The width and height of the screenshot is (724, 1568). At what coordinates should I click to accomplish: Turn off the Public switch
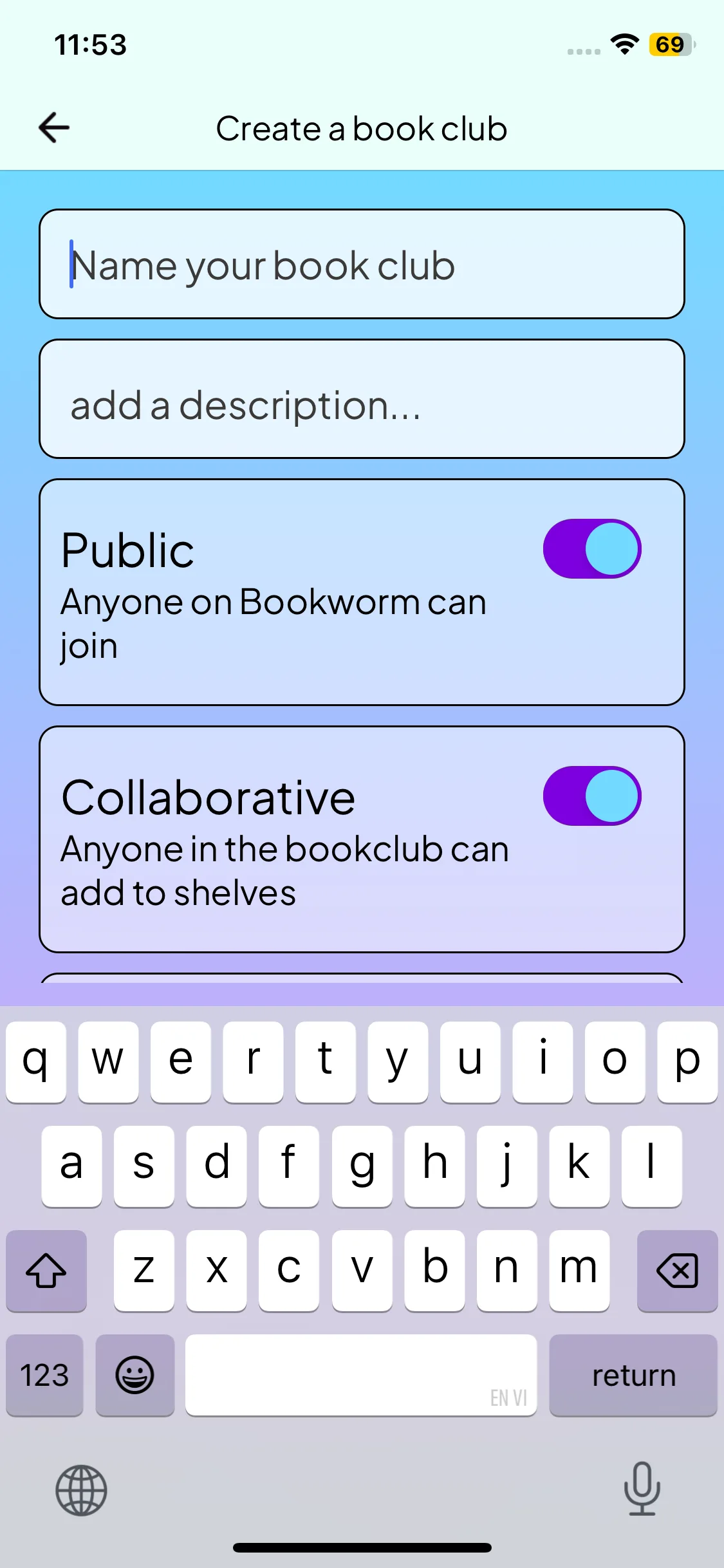tap(591, 549)
